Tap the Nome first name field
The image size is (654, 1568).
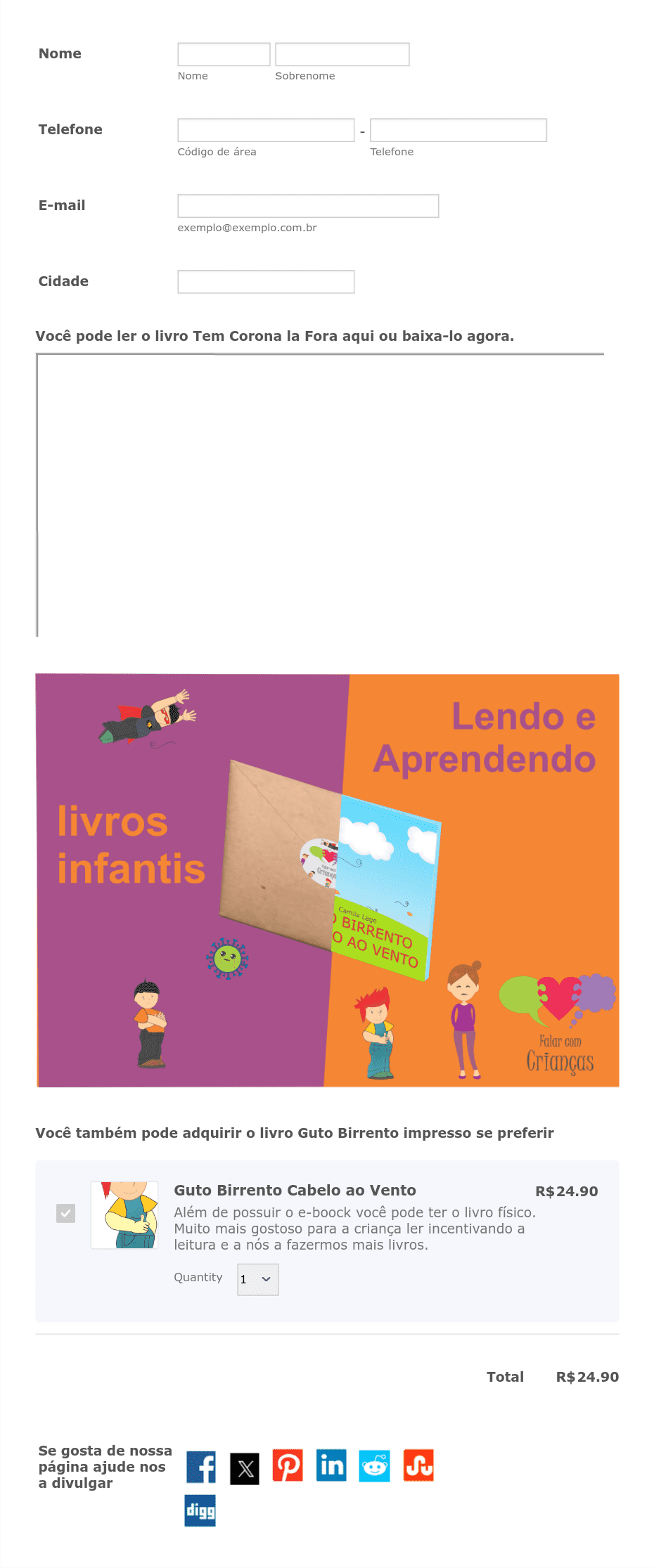(224, 54)
